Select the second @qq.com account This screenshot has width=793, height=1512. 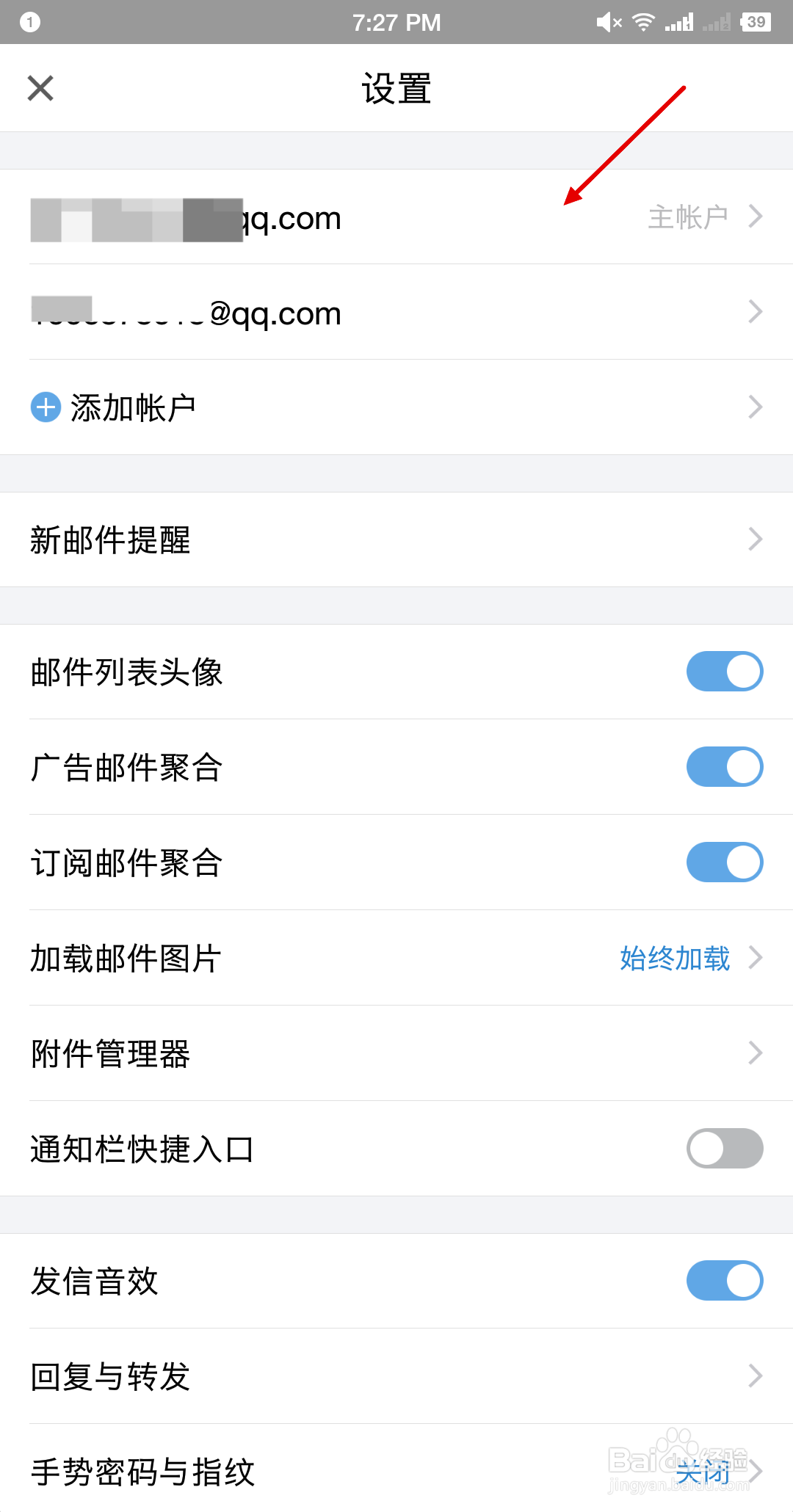pos(396,313)
